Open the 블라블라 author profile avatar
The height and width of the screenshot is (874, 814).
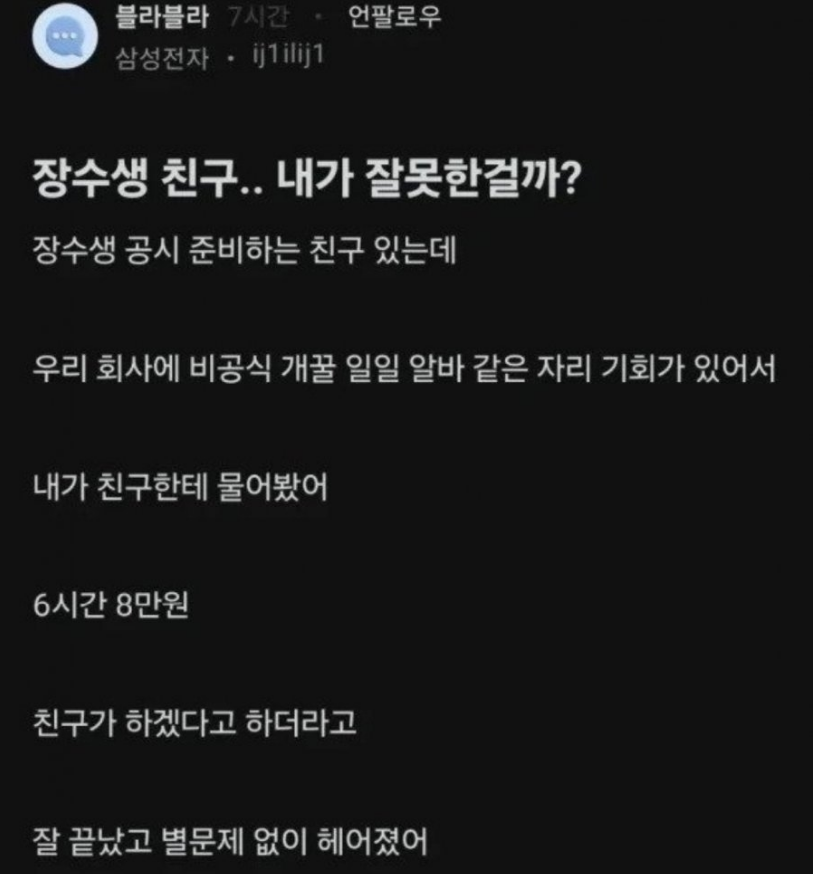[x=65, y=37]
